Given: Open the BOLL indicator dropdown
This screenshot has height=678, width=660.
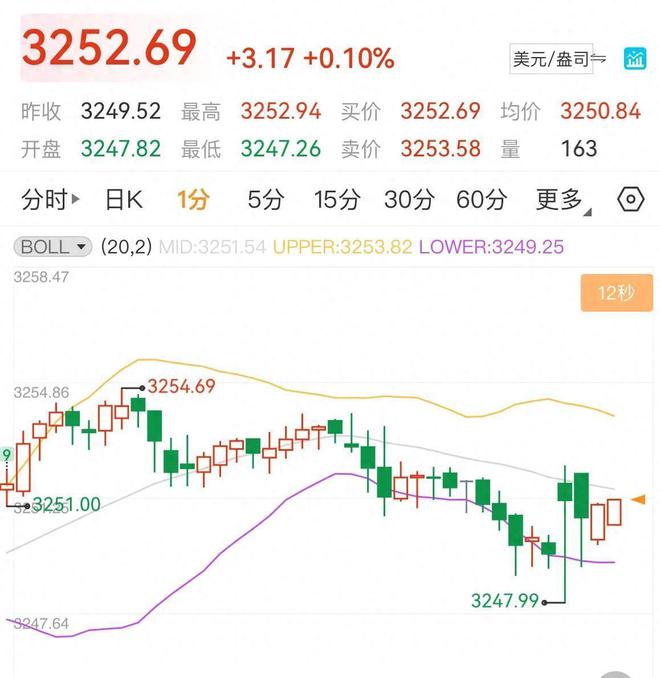Looking at the screenshot, I should coord(53,246).
